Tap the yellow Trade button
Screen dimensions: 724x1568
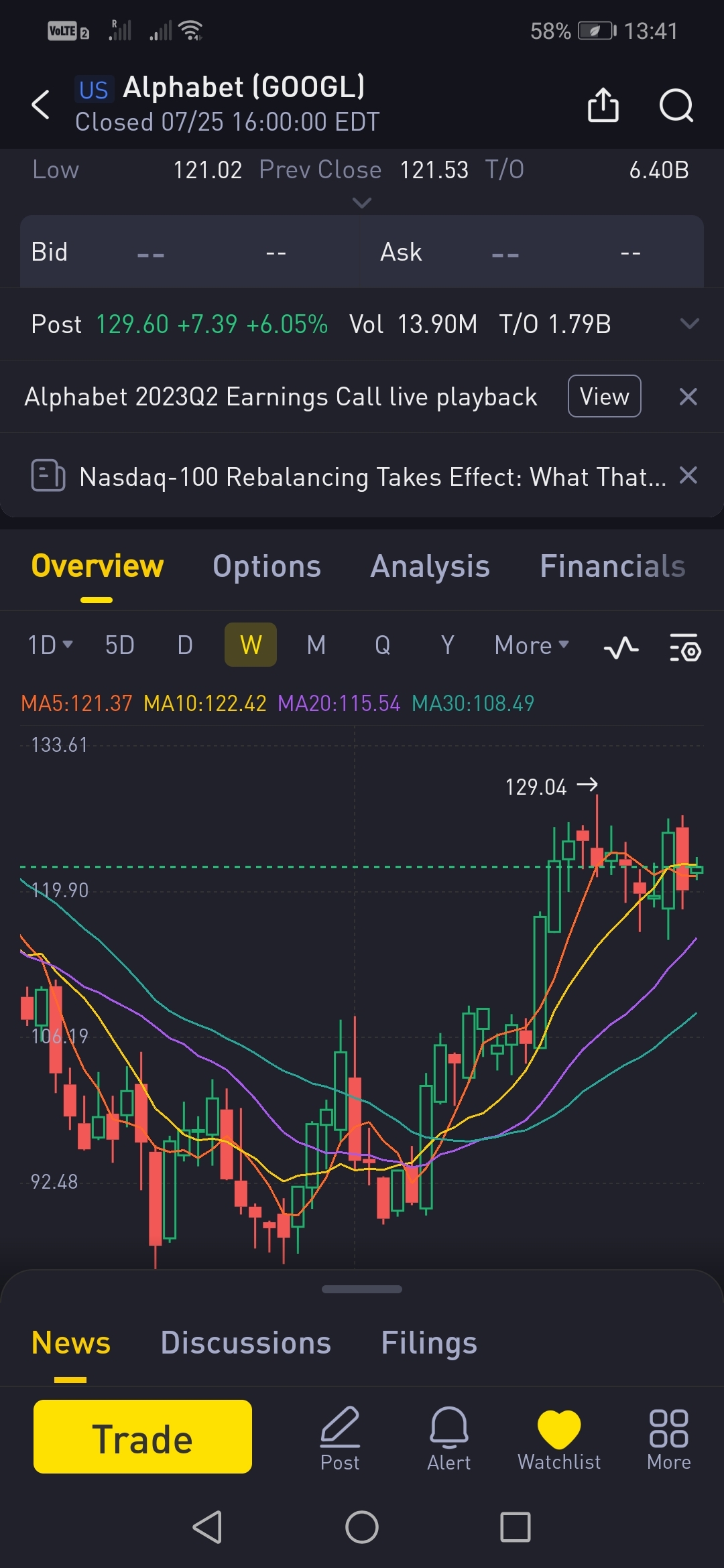click(x=143, y=1437)
